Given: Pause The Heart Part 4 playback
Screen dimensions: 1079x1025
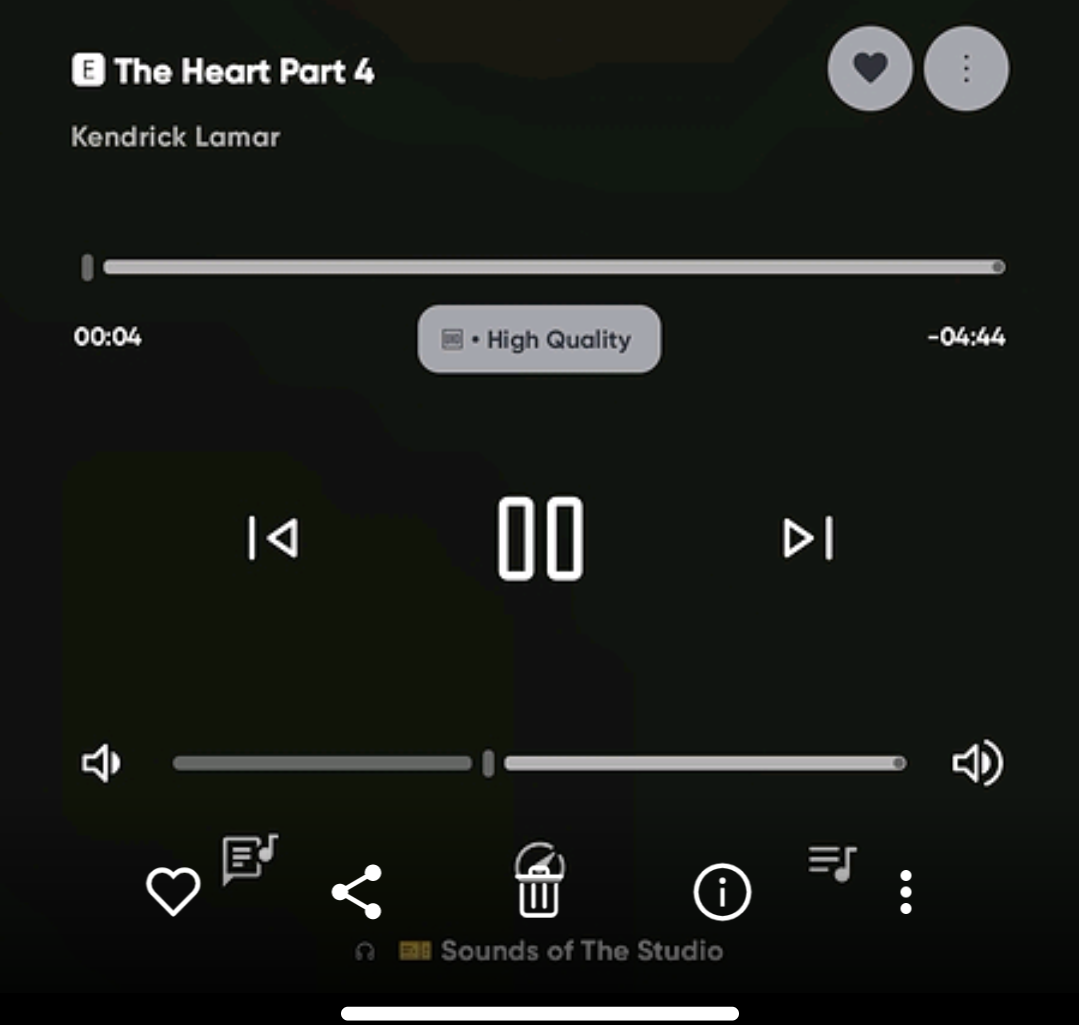Looking at the screenshot, I should 540,538.
